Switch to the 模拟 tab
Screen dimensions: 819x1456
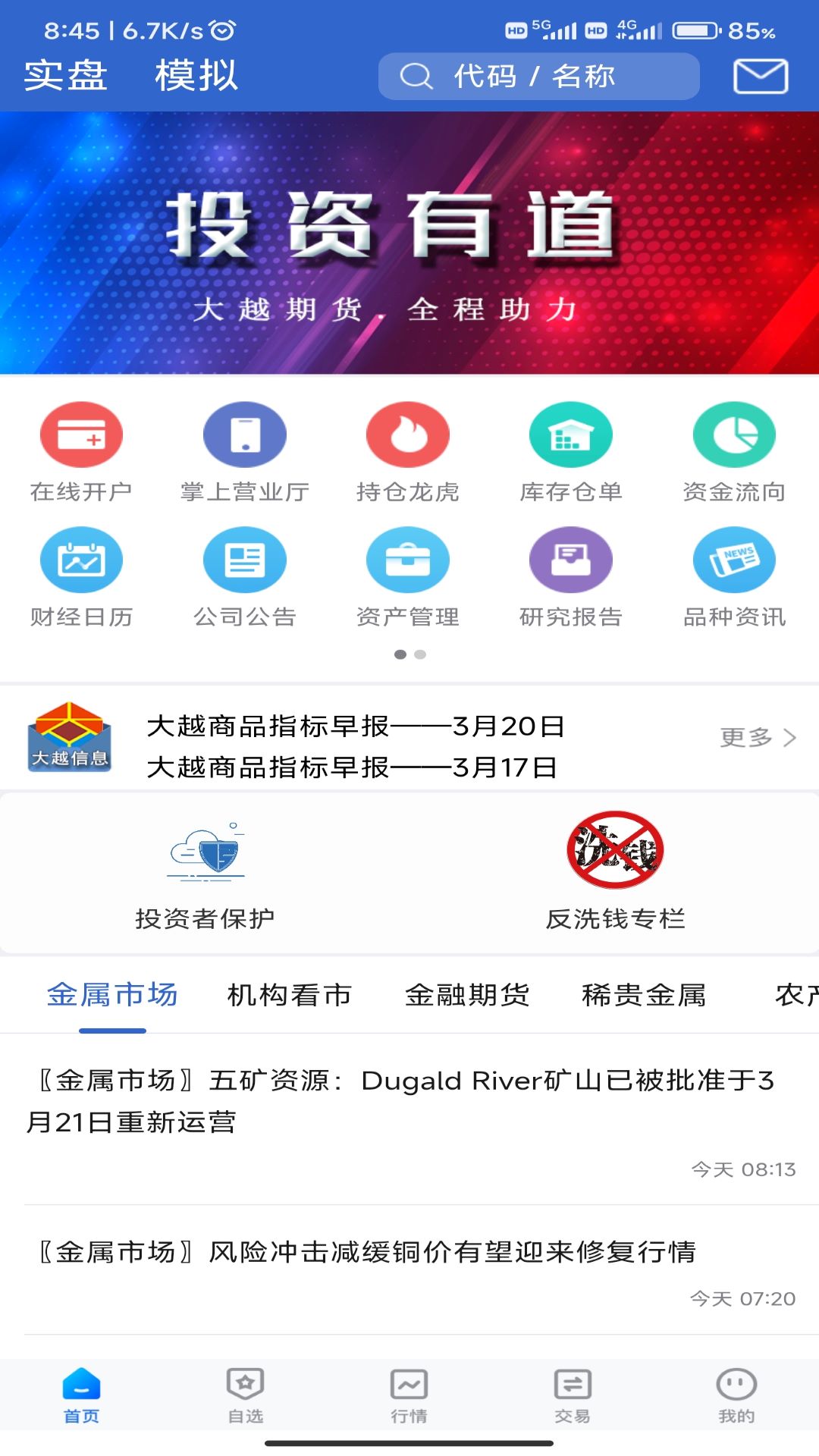point(196,76)
